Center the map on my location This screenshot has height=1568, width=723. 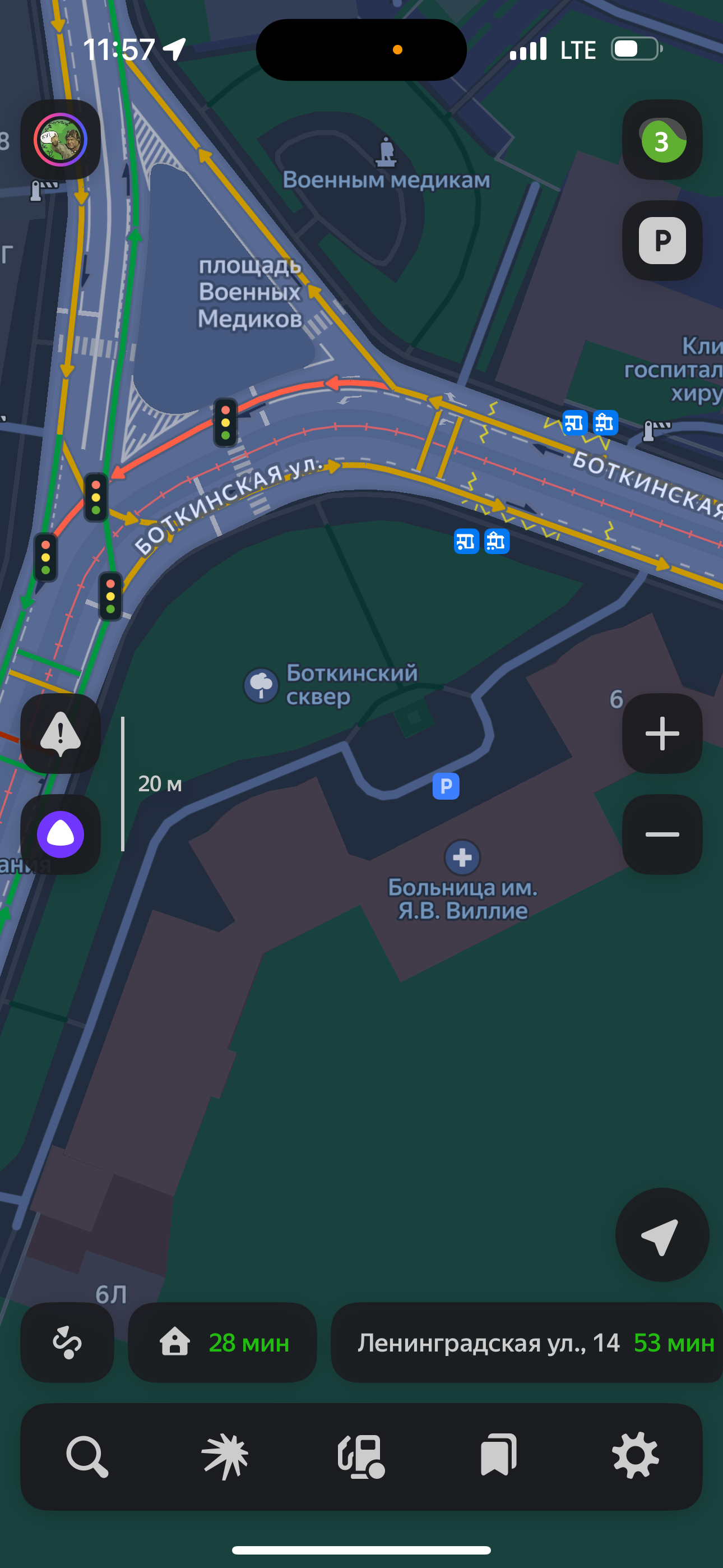661,1235
